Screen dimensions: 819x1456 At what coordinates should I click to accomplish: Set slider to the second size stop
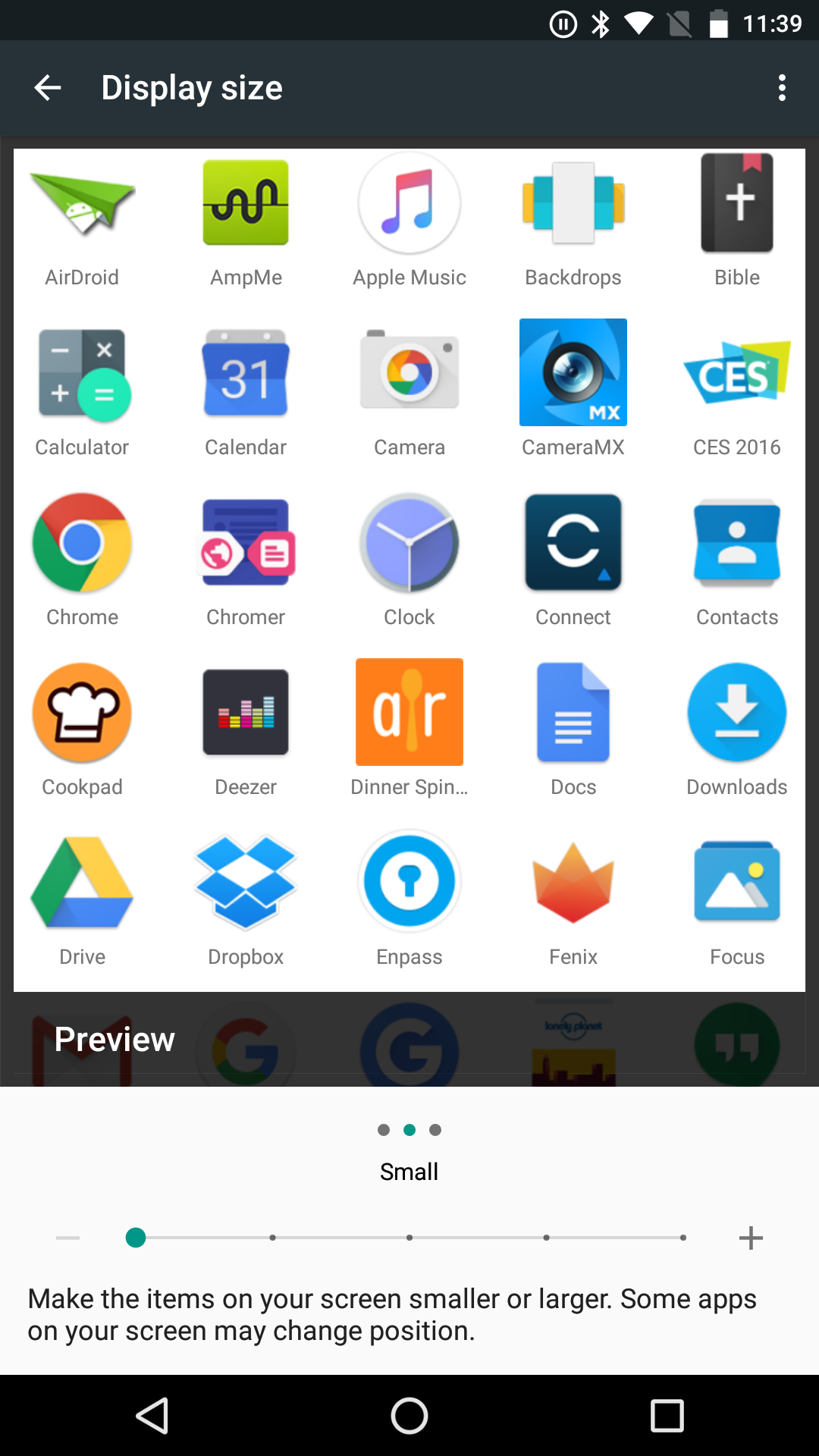click(x=272, y=1238)
